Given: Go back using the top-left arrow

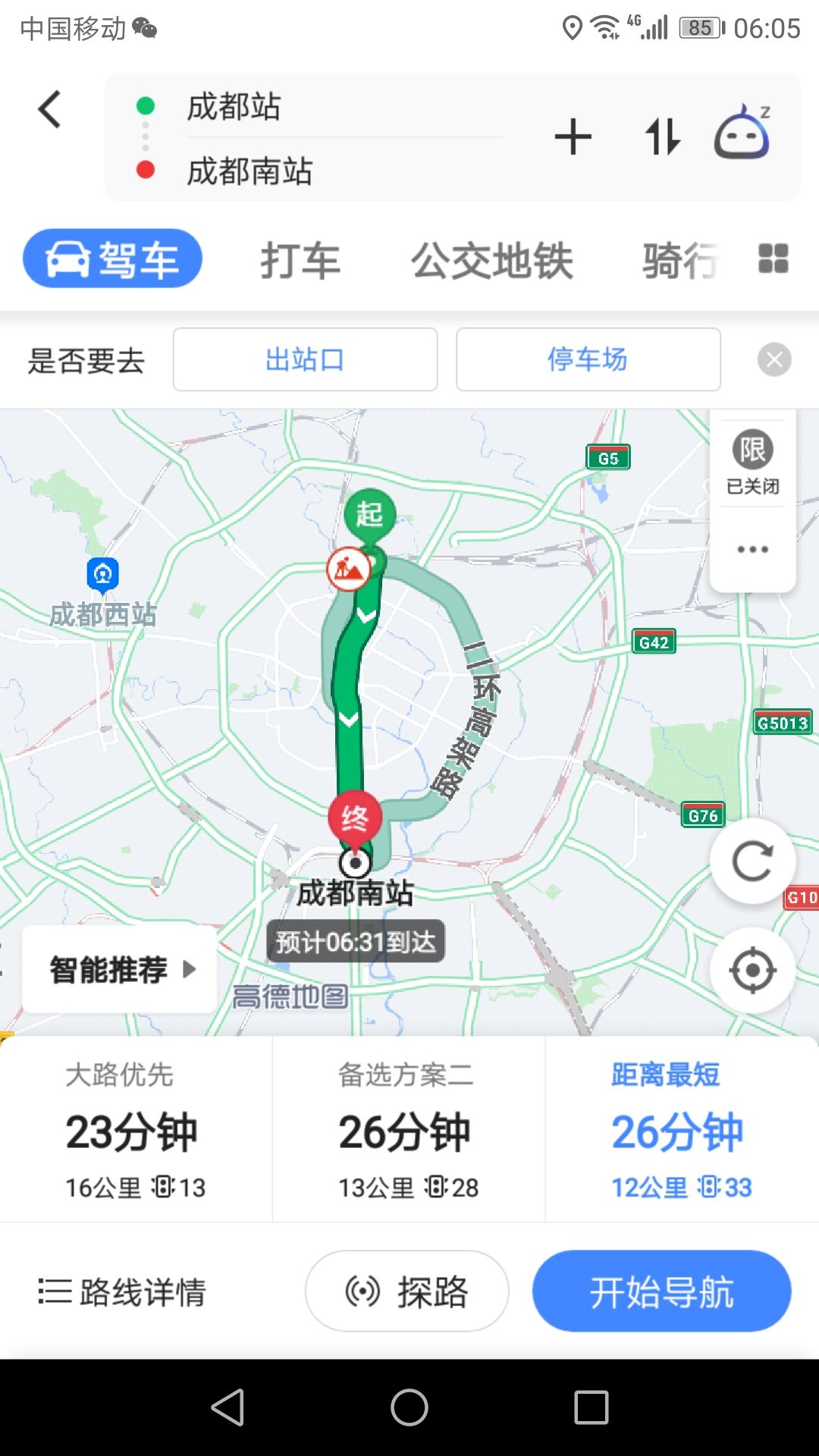Looking at the screenshot, I should coord(50,109).
